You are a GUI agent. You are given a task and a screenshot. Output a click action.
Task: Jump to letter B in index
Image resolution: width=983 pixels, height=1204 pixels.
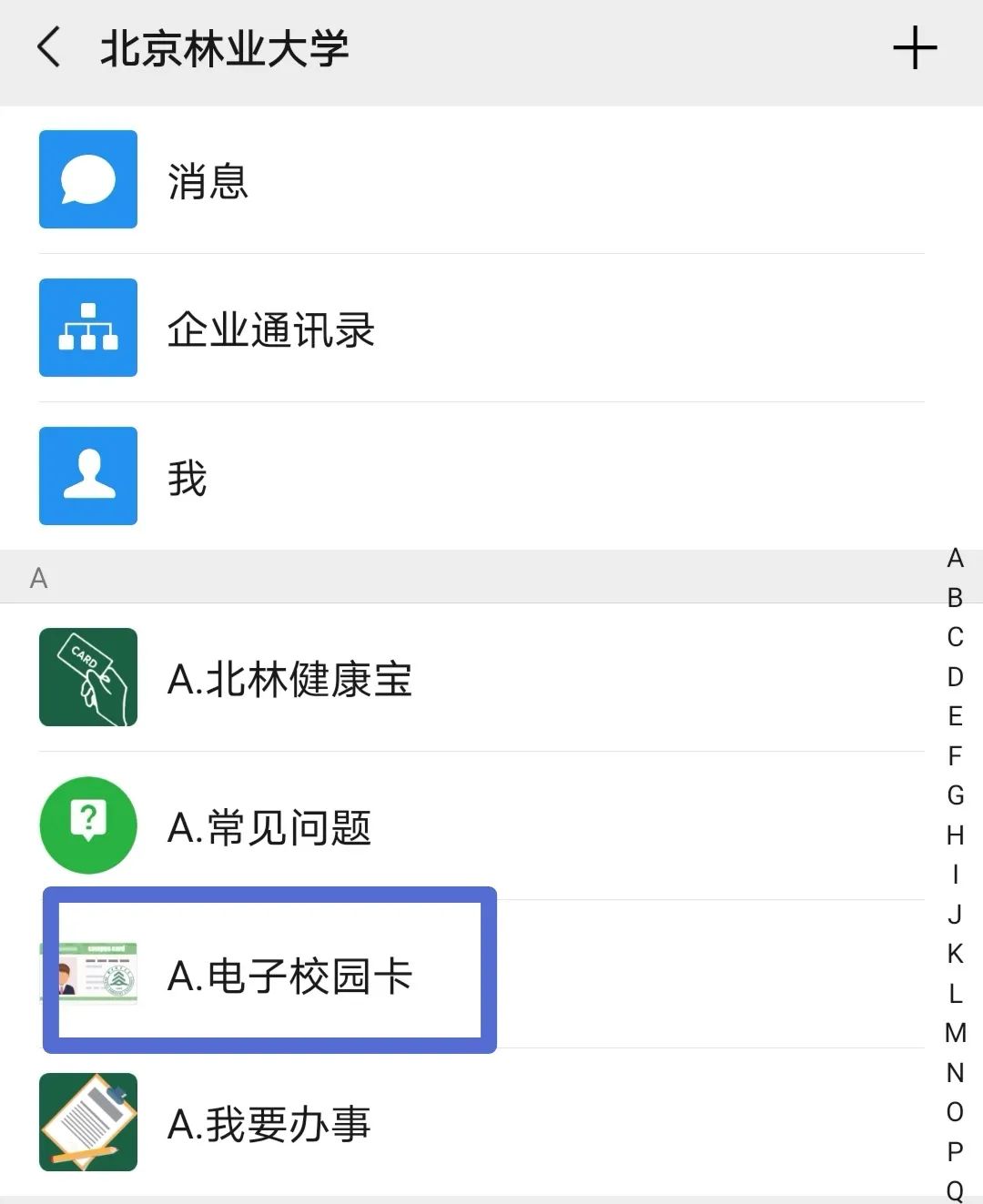[x=955, y=598]
